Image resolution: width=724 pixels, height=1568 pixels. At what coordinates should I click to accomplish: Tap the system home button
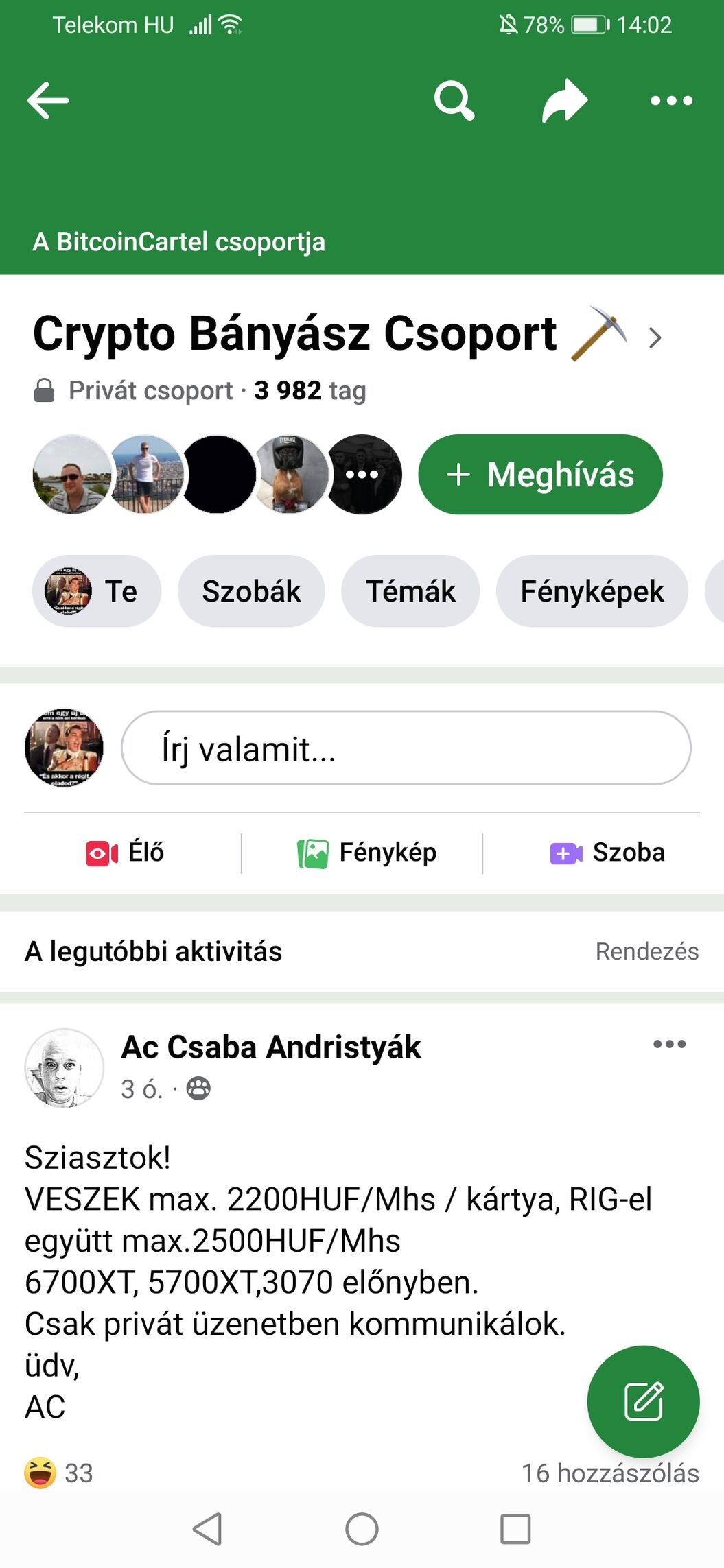click(x=362, y=1529)
